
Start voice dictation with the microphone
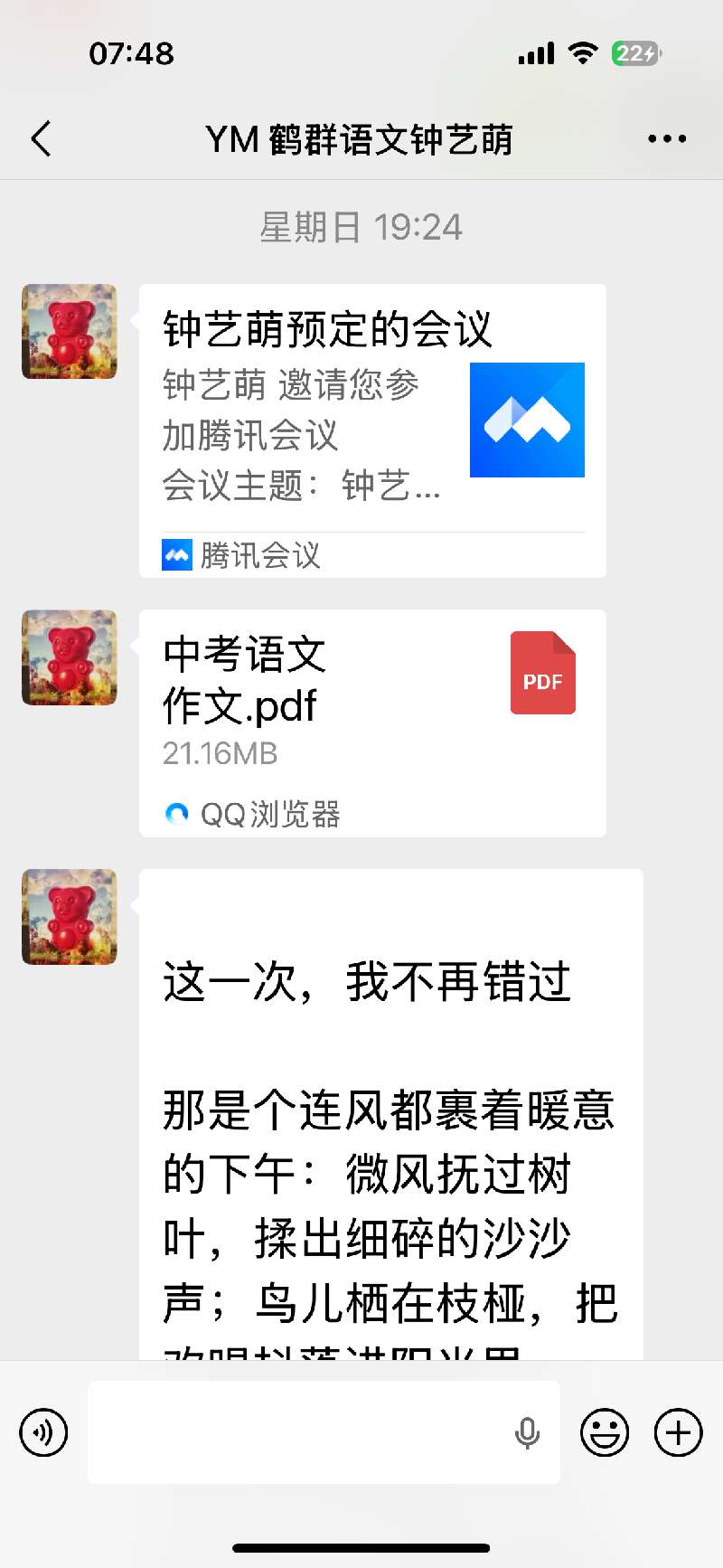(x=527, y=1432)
